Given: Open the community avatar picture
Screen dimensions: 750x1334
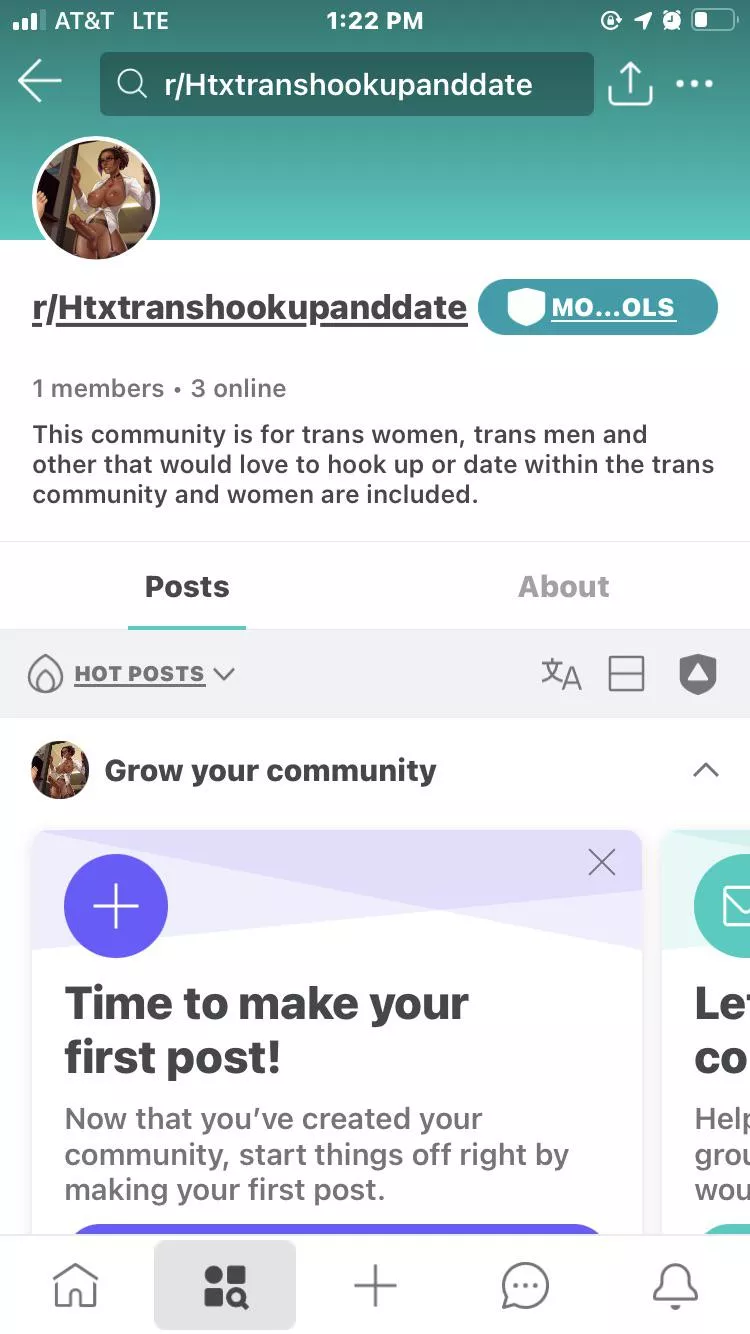Looking at the screenshot, I should pyautogui.click(x=96, y=199).
